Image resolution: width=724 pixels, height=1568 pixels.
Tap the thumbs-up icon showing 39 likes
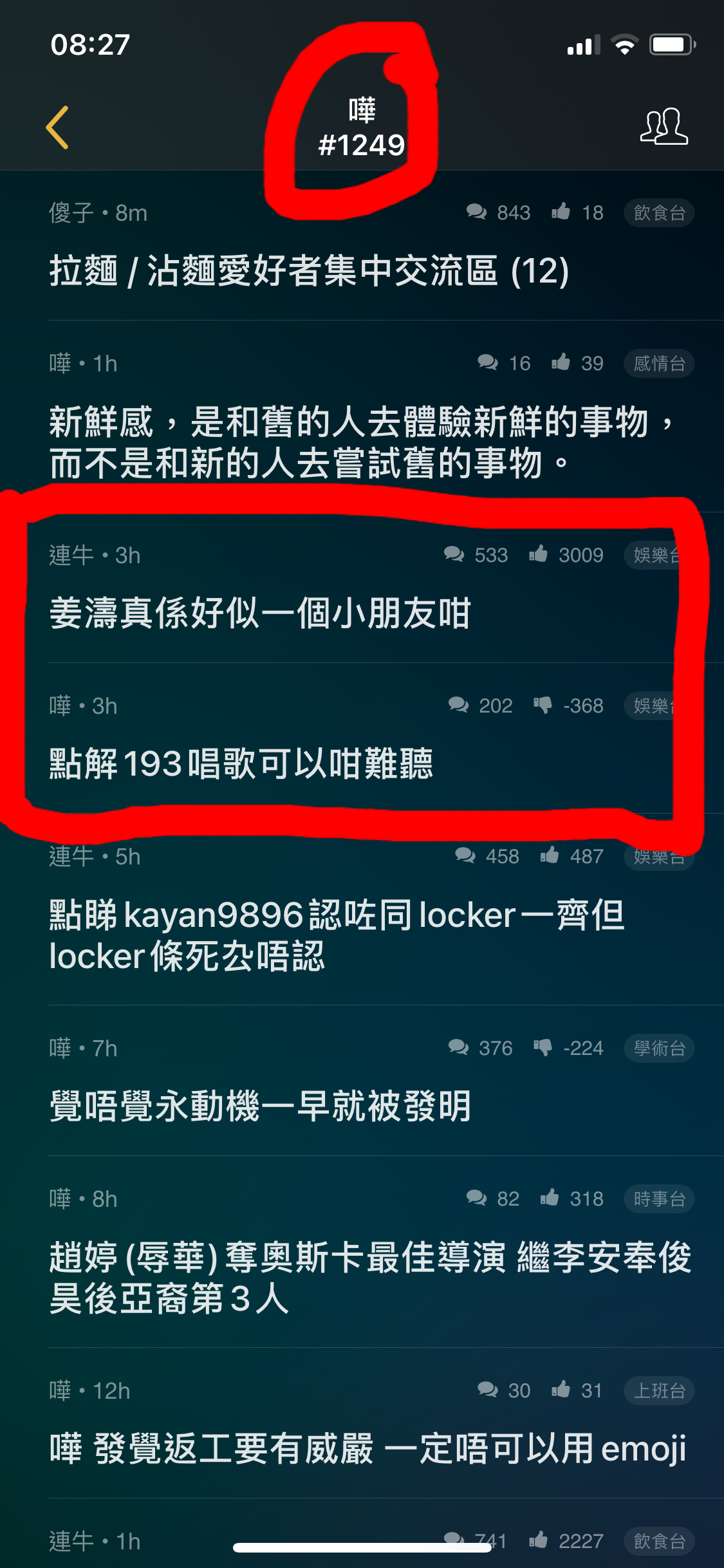[x=561, y=362]
